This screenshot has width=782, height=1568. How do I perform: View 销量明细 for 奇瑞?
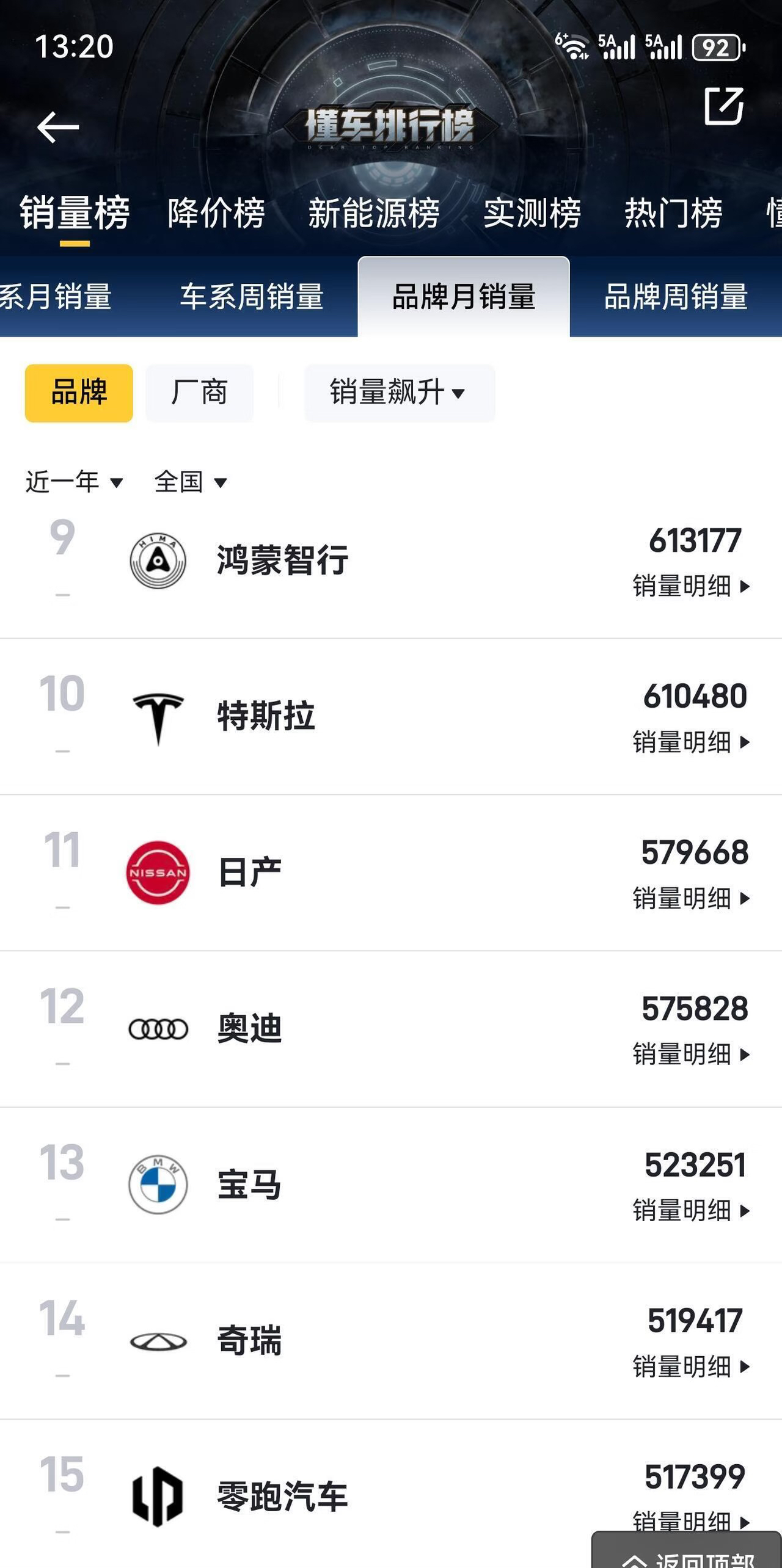pos(690,1367)
